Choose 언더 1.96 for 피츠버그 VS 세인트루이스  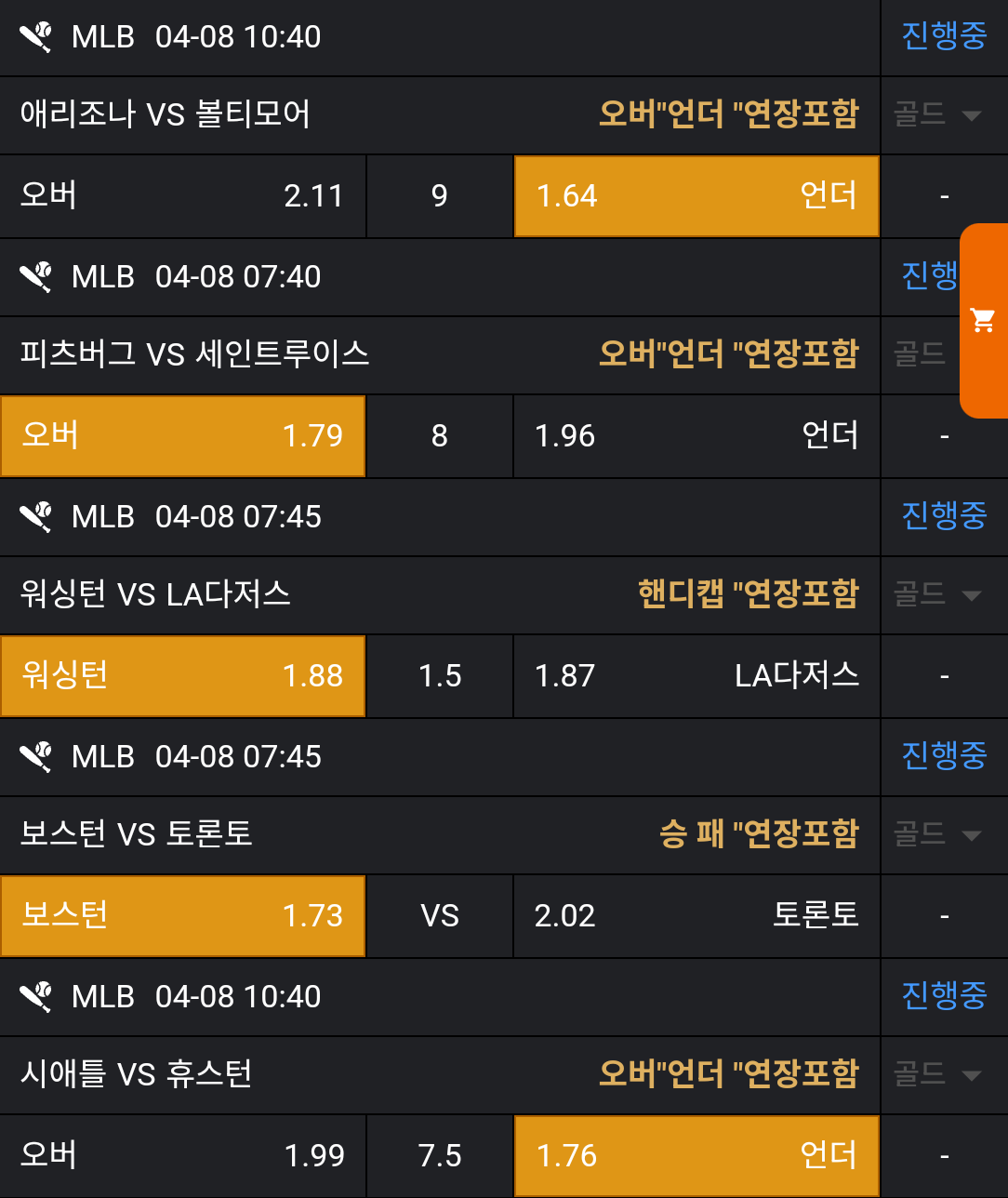click(x=696, y=436)
